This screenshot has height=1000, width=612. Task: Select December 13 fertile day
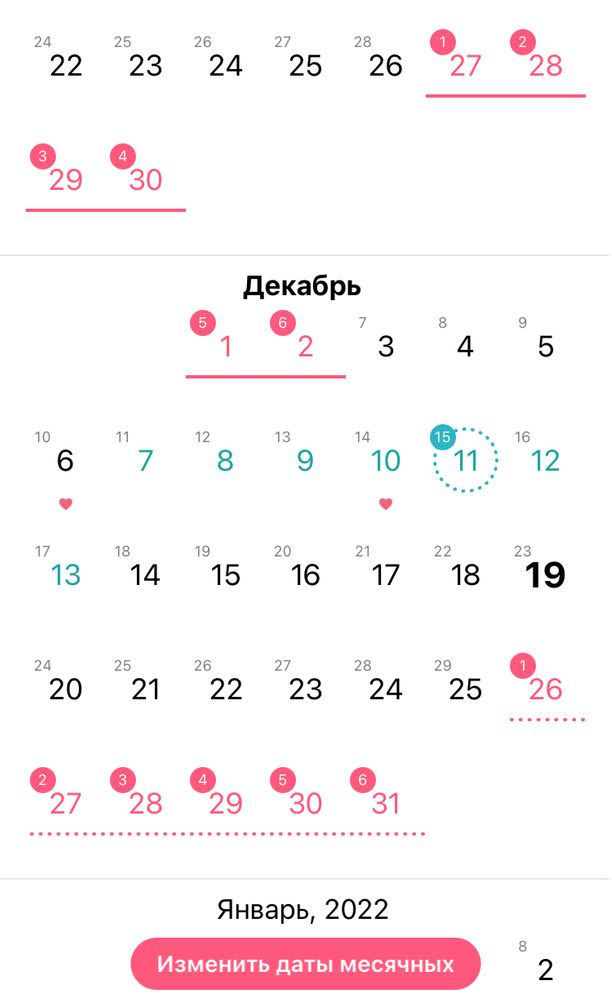click(x=66, y=575)
